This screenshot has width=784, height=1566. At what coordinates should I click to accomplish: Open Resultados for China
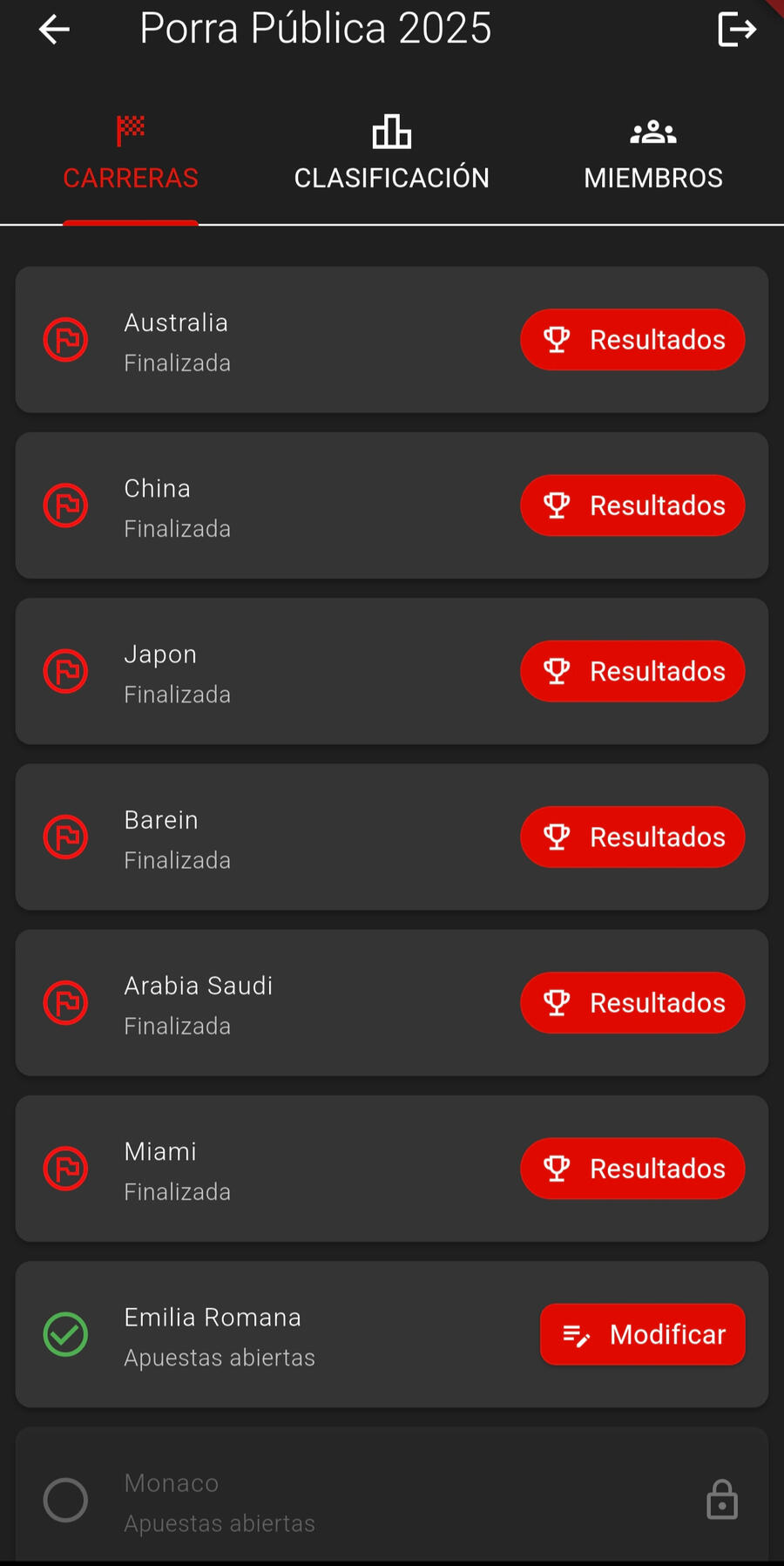(x=632, y=505)
